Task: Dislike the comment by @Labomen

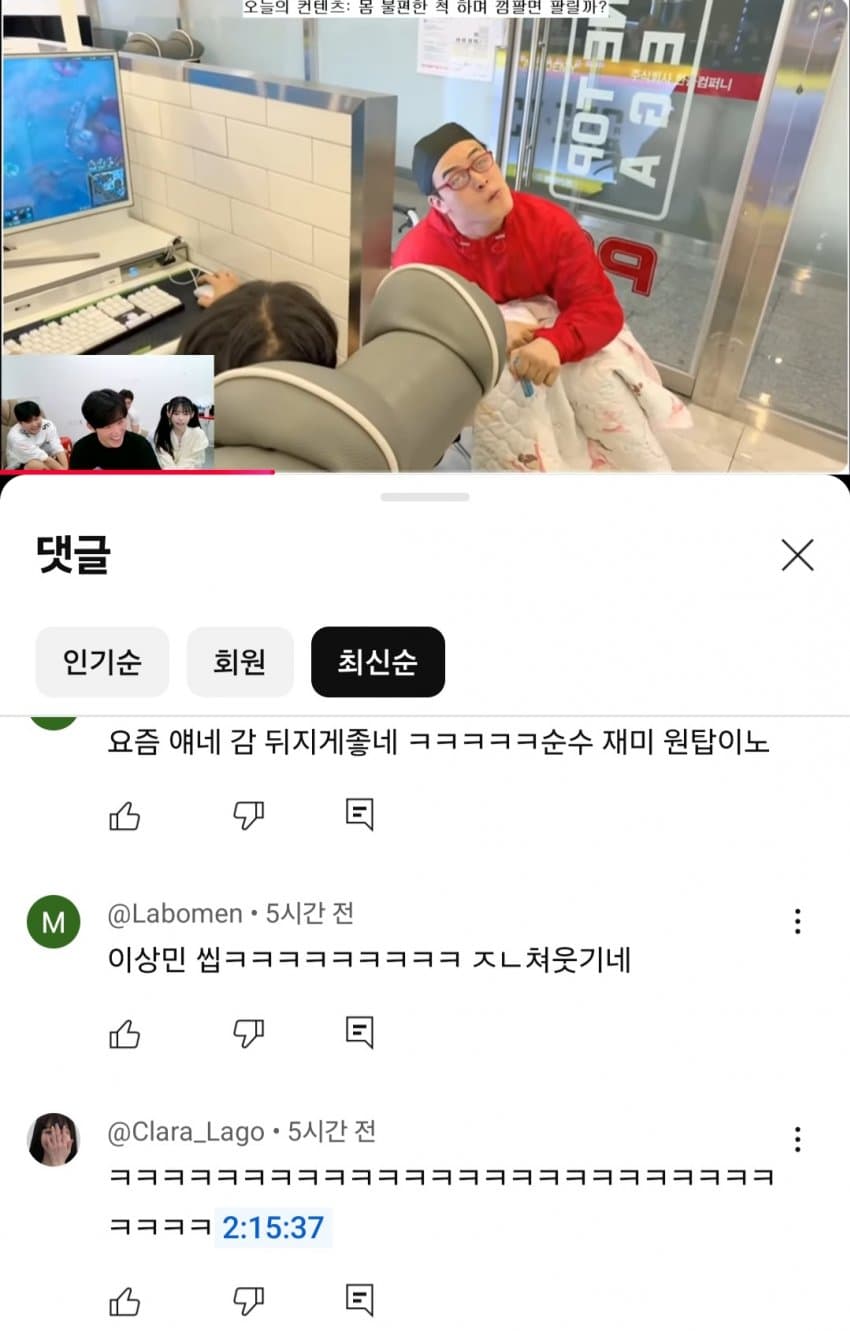Action: point(248,1033)
